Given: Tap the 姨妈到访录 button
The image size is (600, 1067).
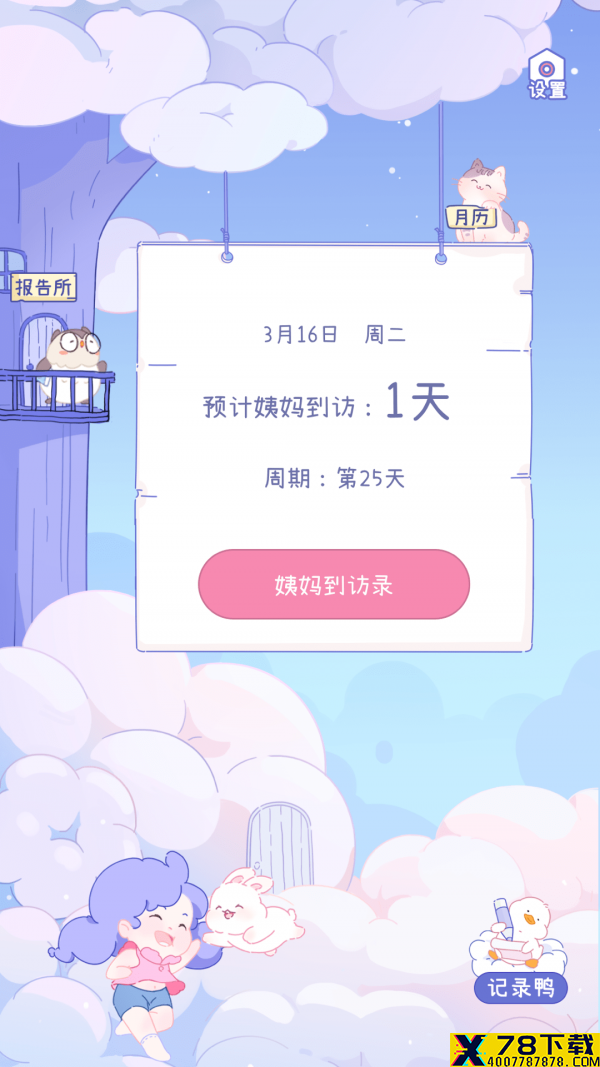Looking at the screenshot, I should (334, 584).
